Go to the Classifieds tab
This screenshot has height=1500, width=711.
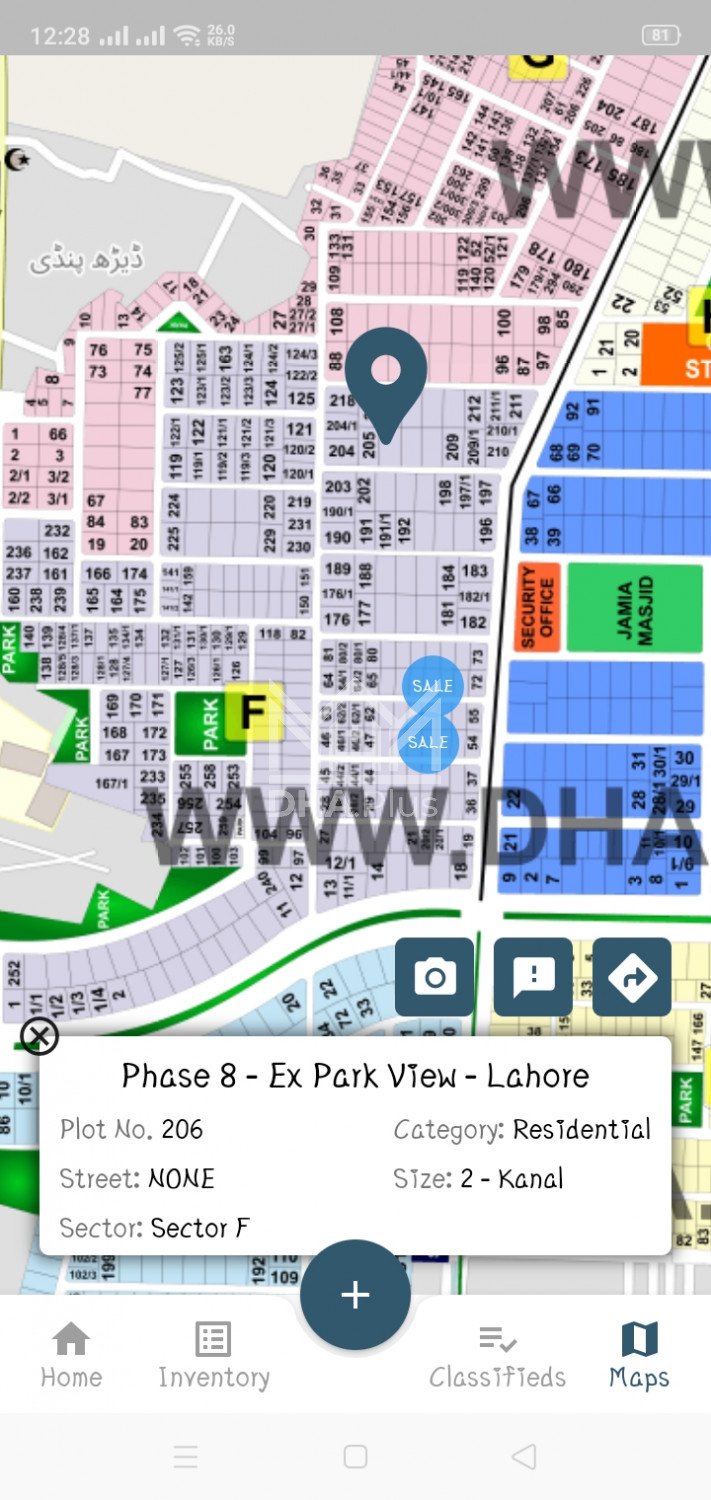497,1355
